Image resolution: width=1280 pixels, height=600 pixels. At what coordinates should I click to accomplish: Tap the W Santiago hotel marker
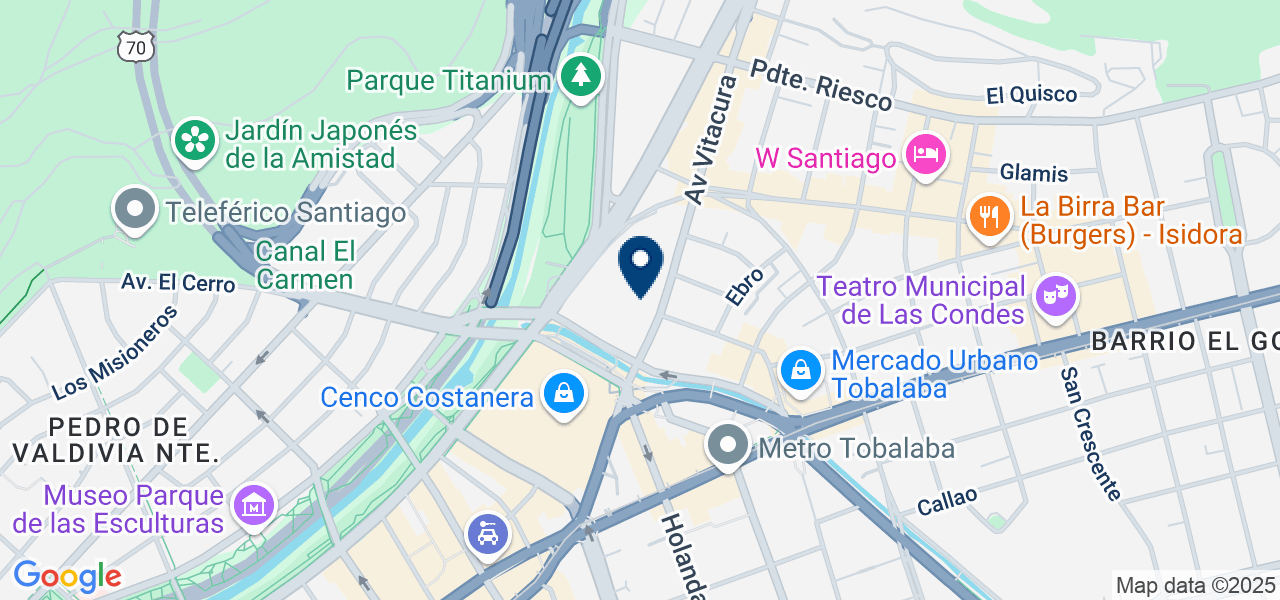coord(926,155)
